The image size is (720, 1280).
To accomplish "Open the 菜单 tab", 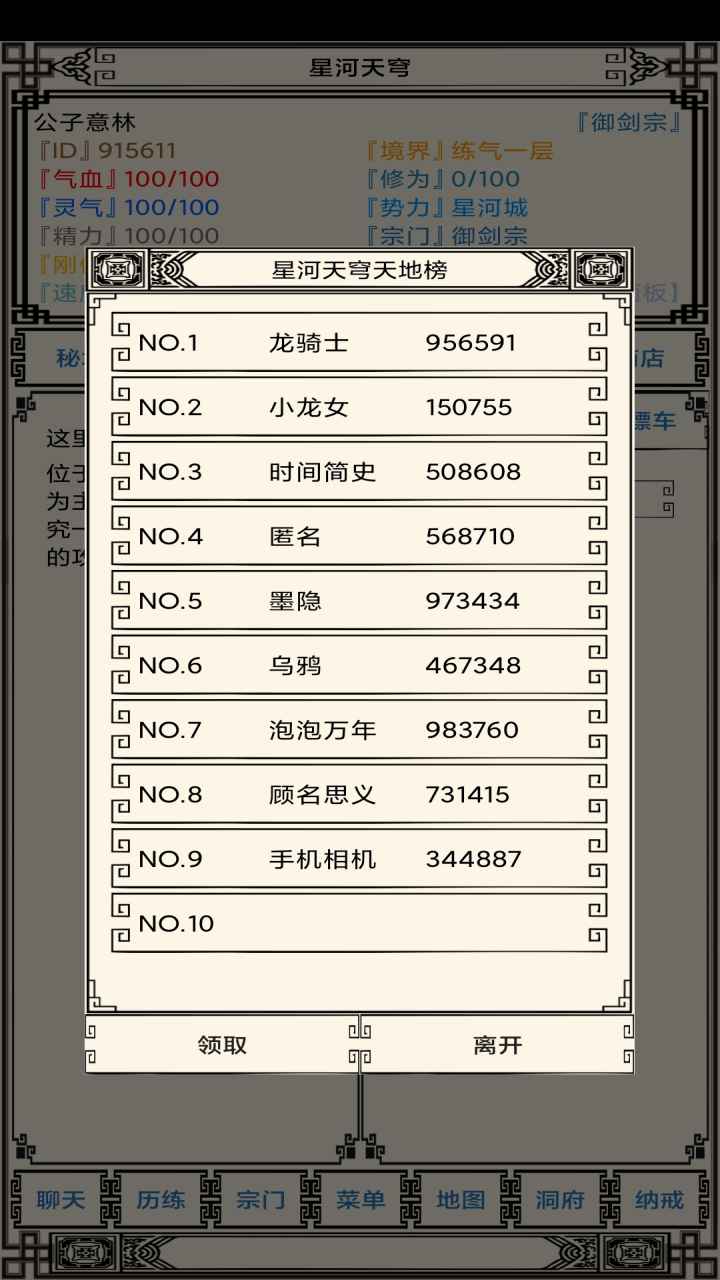I will click(x=360, y=1200).
